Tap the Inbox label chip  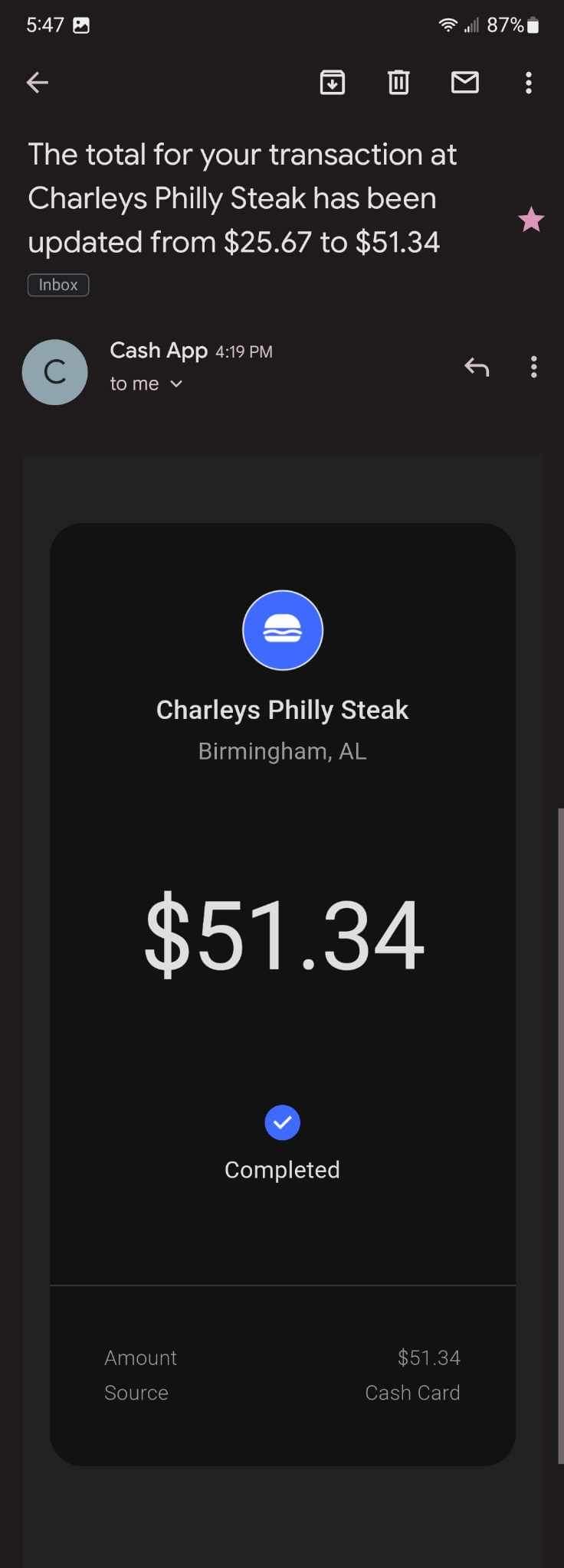[58, 285]
